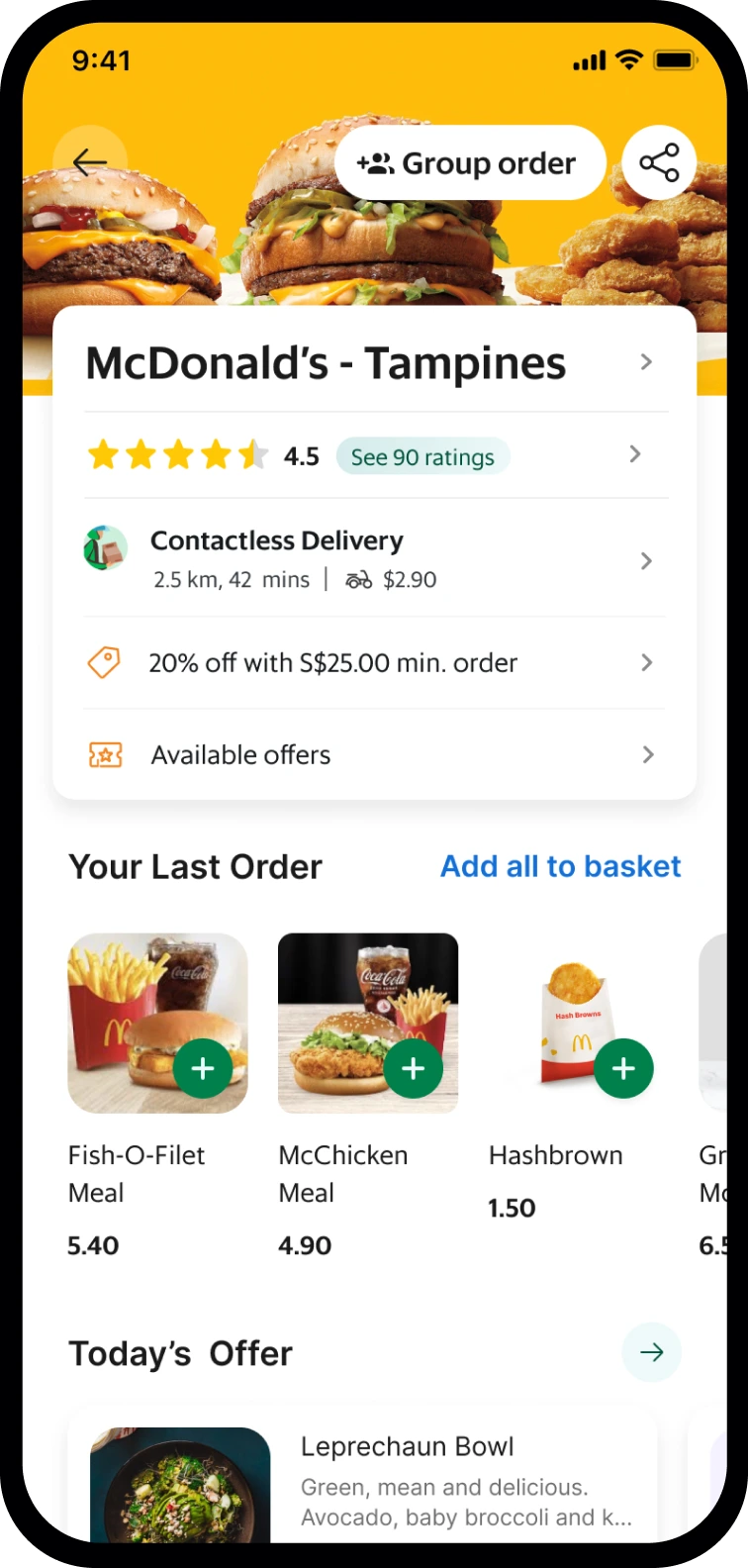Viewport: 748px width, 1568px height.
Task: Add Fish-O-Filet Meal to basket
Action: tap(203, 1068)
